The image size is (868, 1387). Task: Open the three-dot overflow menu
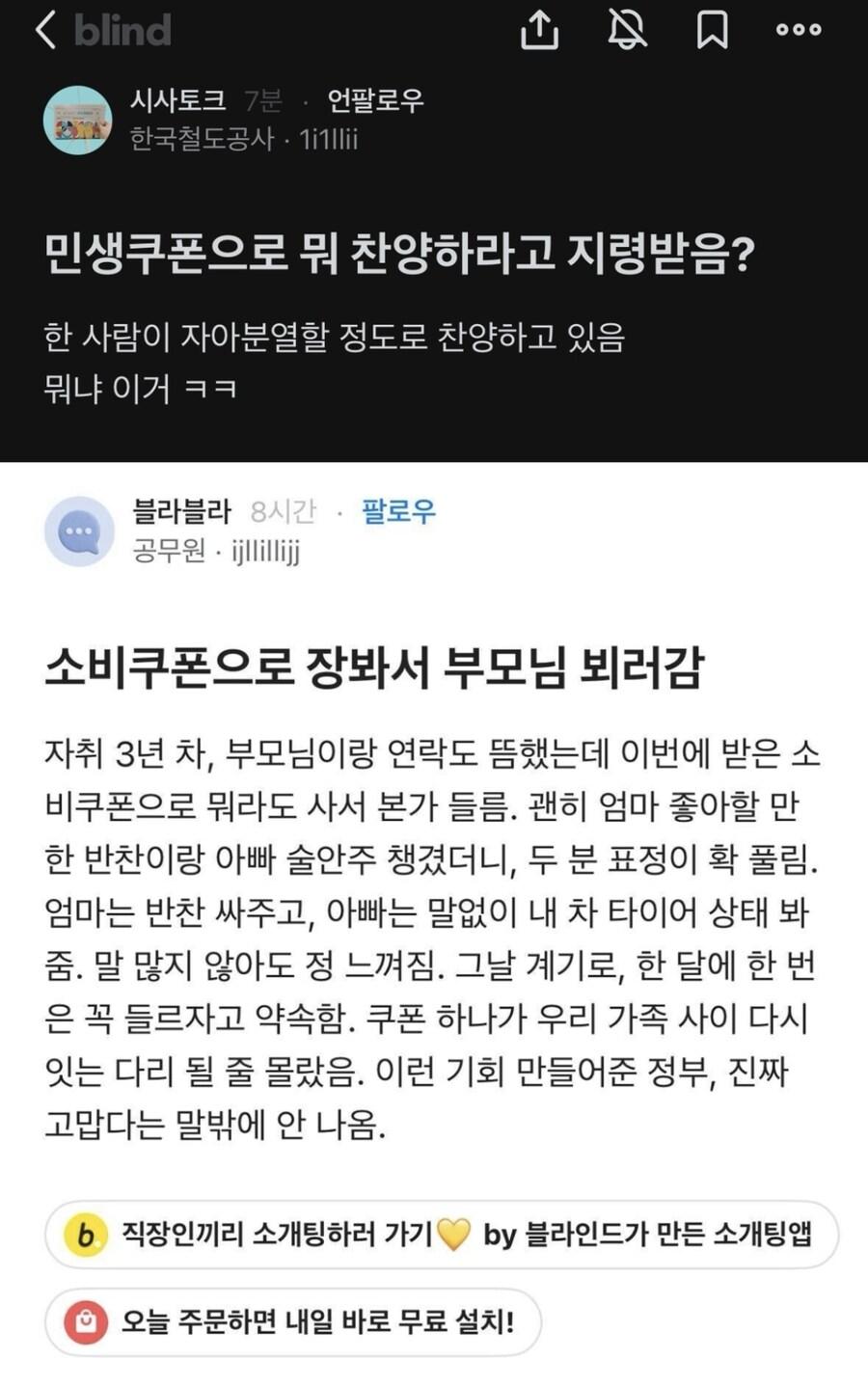coord(799,30)
